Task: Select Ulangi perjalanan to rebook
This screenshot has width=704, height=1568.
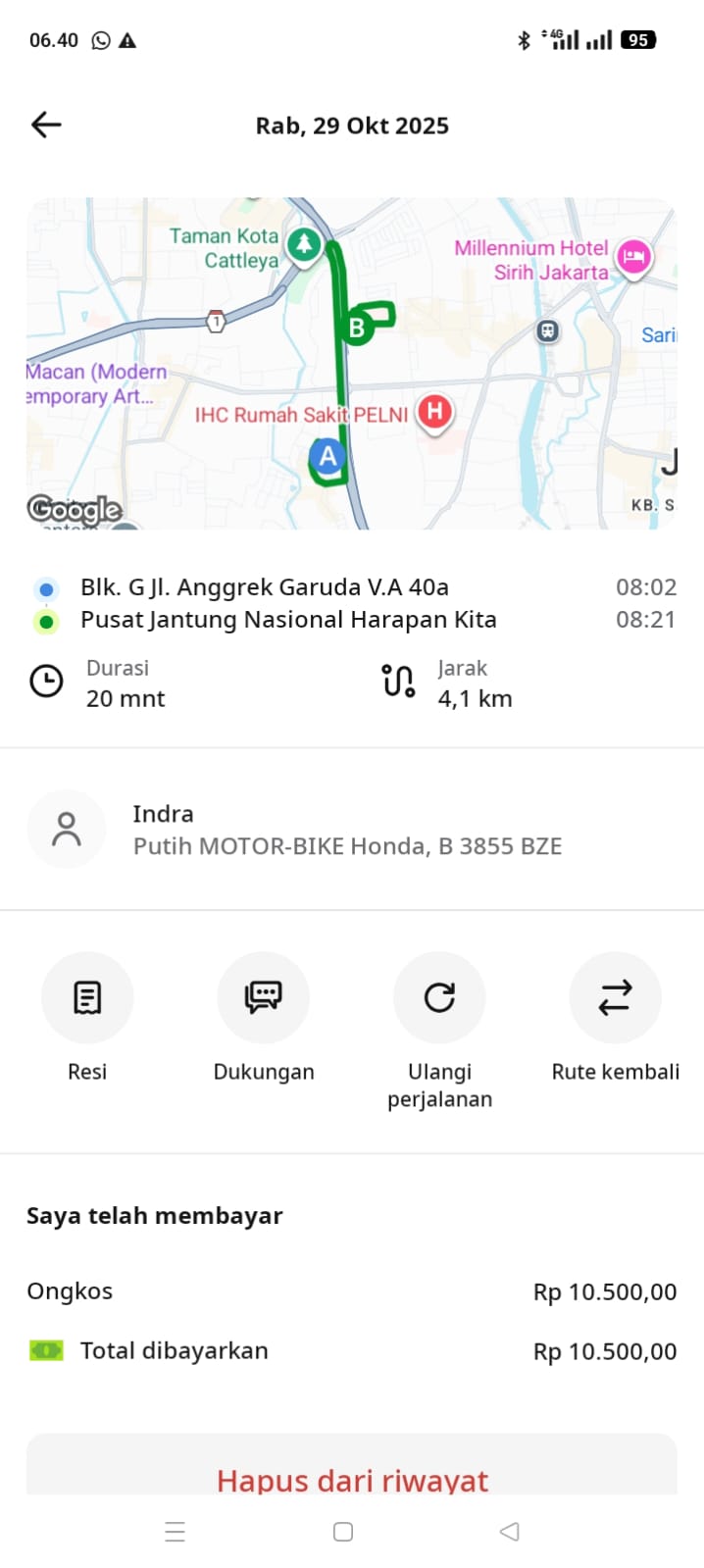Action: 439,998
